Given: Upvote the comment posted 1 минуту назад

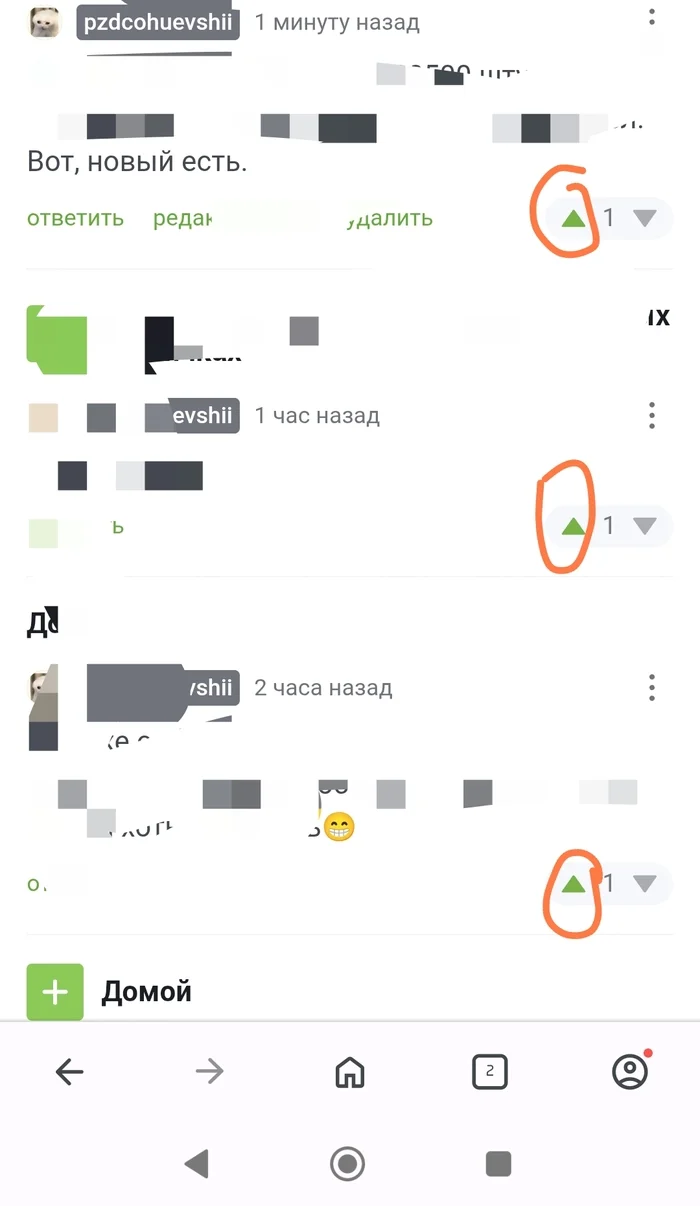Looking at the screenshot, I should point(573,218).
